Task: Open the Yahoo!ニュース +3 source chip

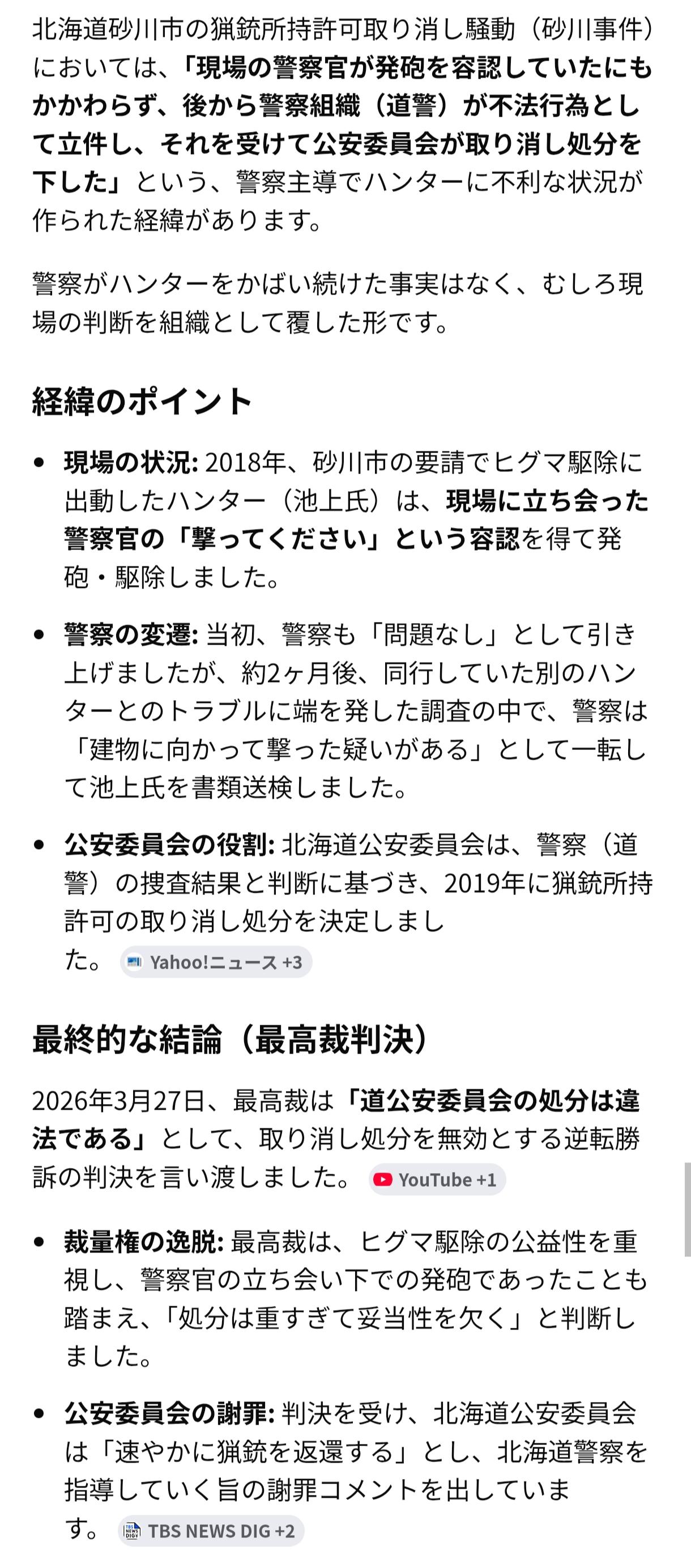Action: click(x=216, y=962)
